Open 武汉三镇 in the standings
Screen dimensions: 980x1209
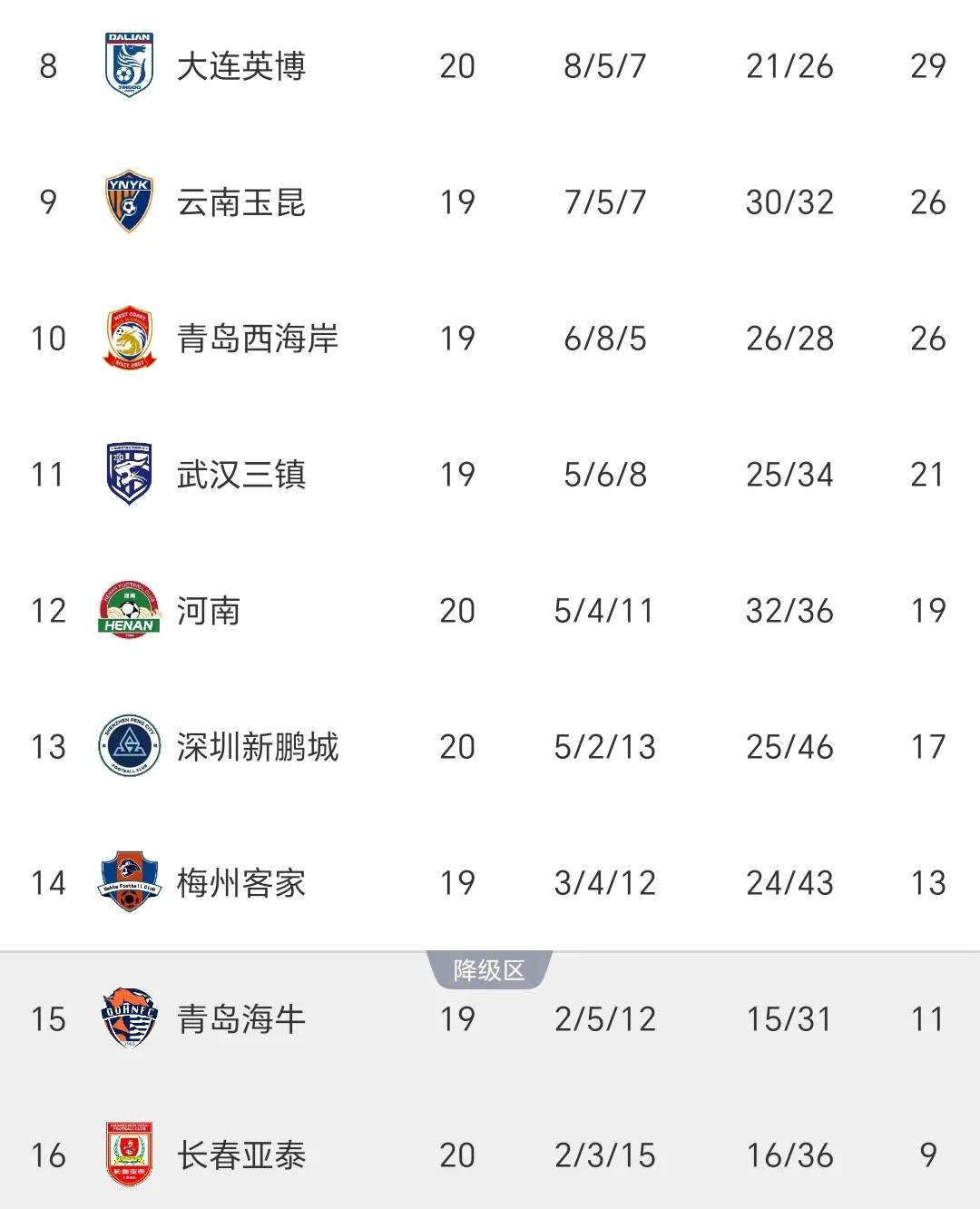[241, 475]
